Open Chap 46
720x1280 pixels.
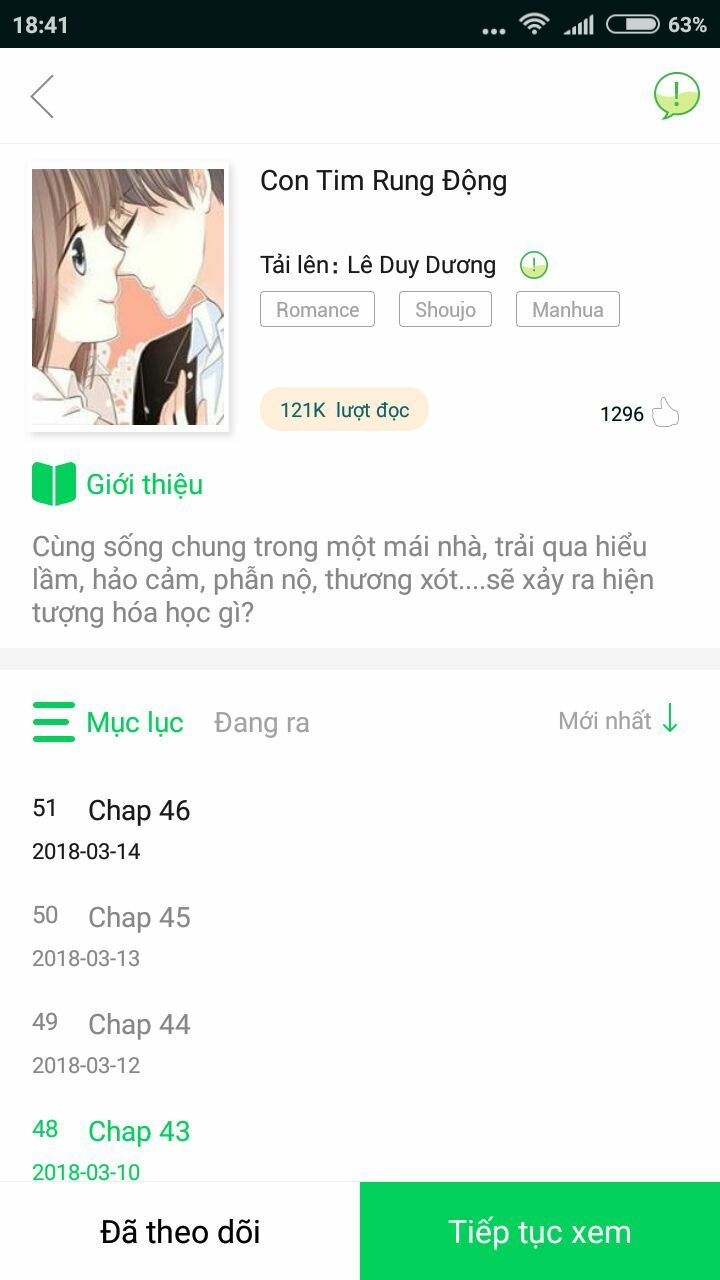coord(139,811)
